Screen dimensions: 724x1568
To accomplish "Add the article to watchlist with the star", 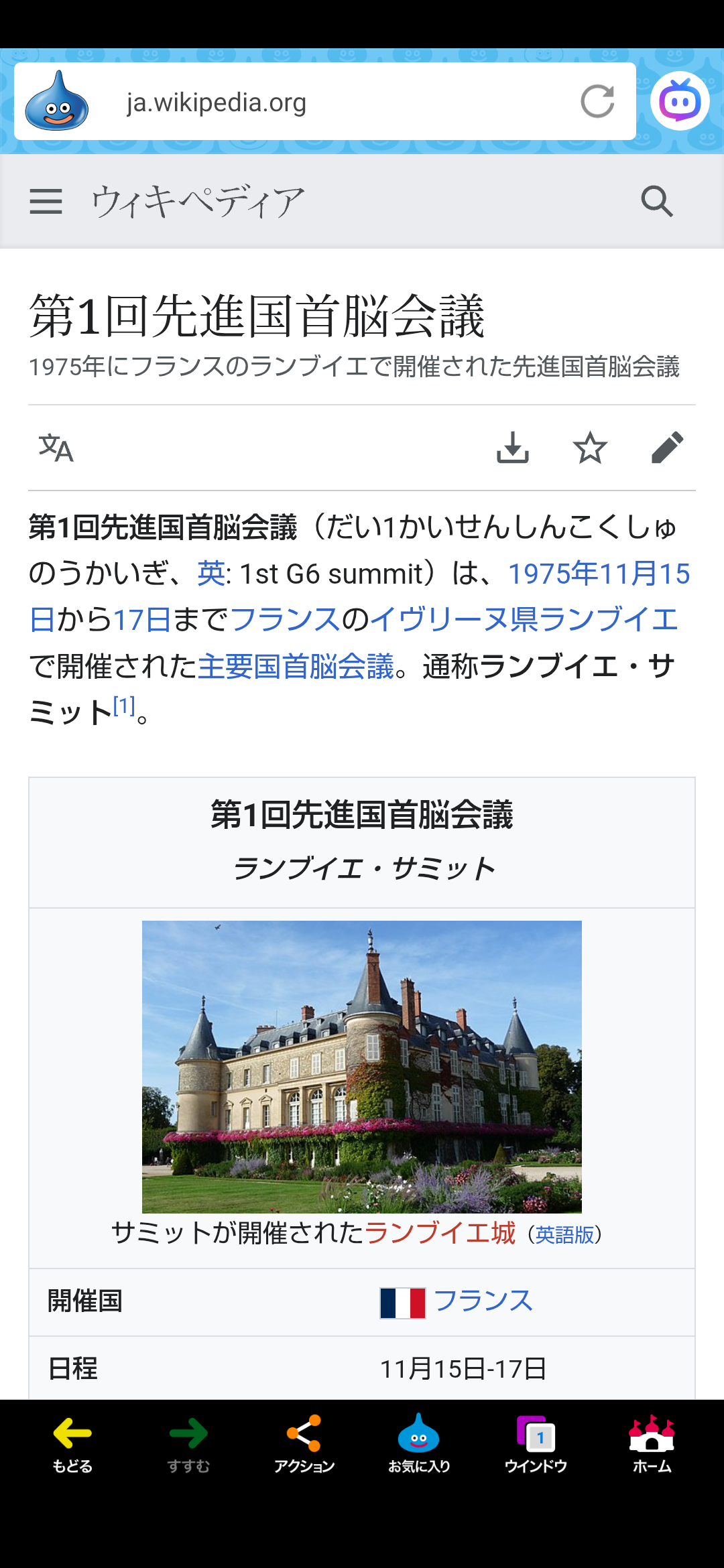I will [590, 448].
